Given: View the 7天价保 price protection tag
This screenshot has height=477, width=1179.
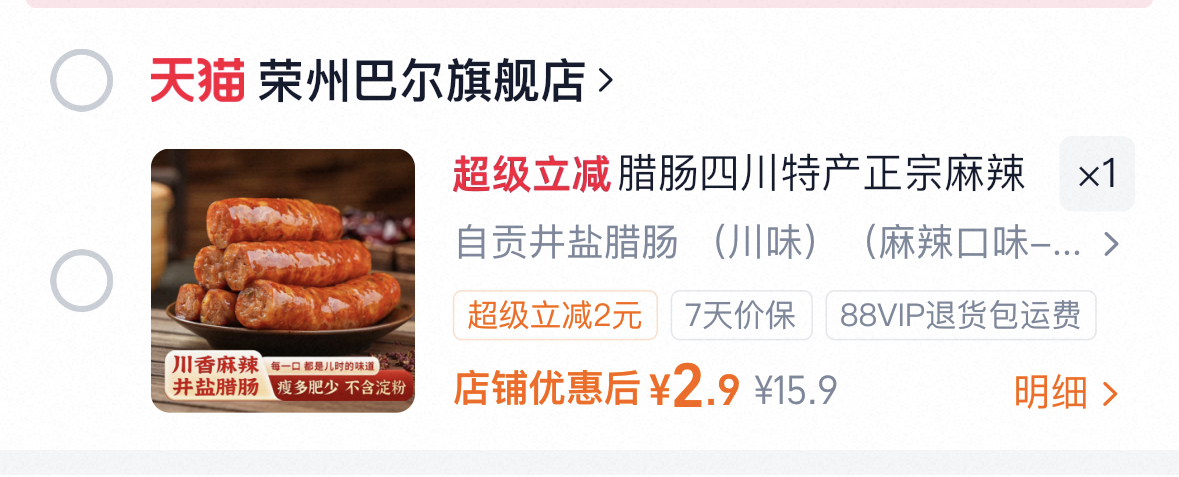Looking at the screenshot, I should tap(741, 316).
